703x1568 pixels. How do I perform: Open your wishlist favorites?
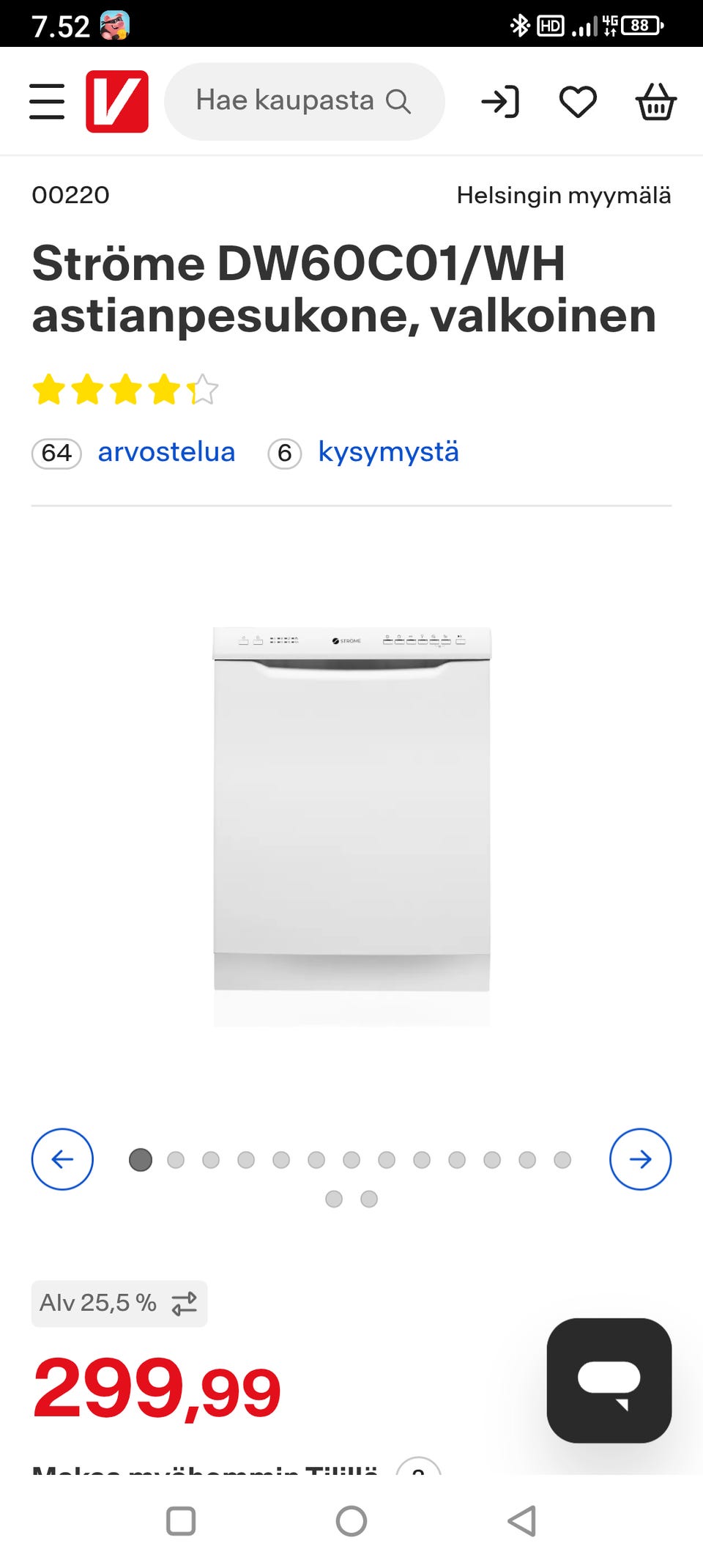tap(578, 101)
